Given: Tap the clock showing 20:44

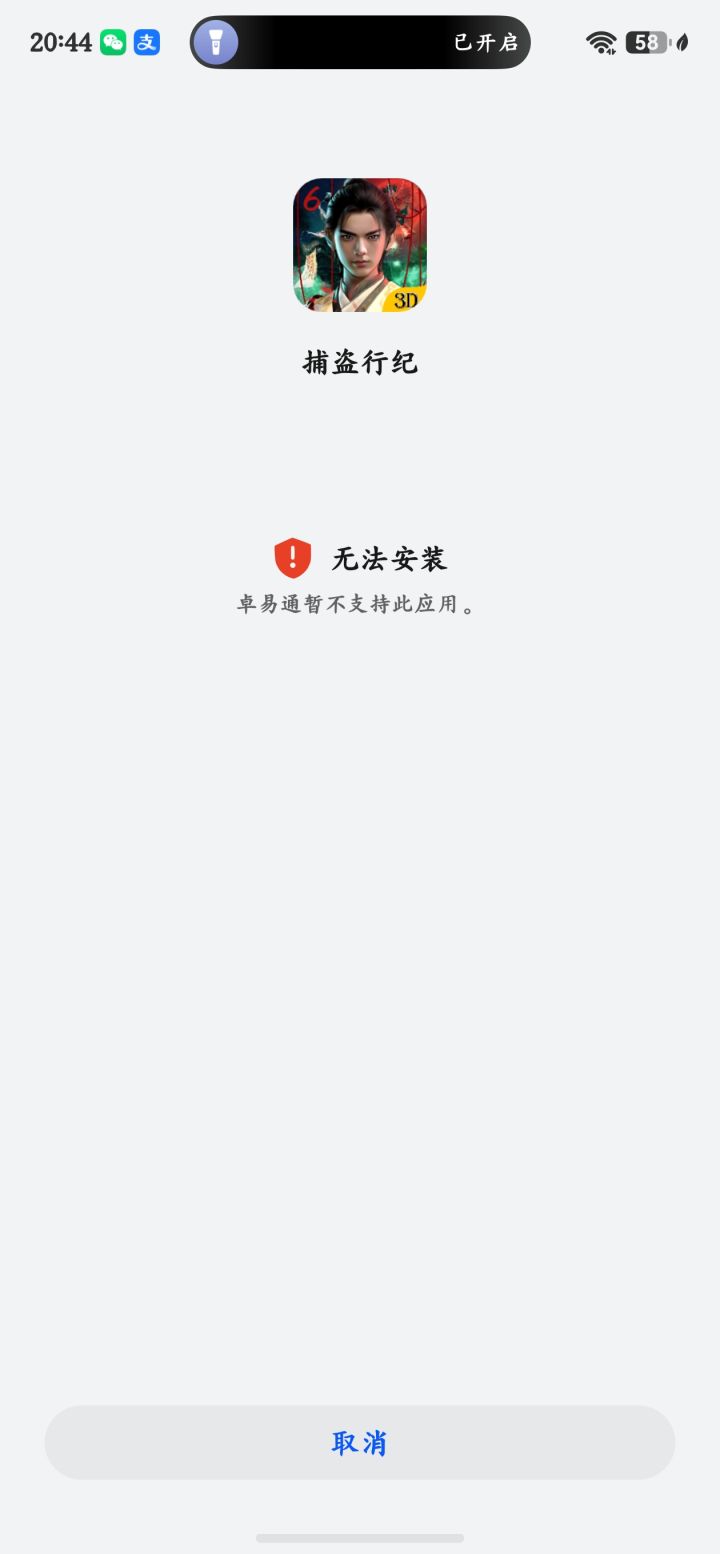Looking at the screenshot, I should coord(57,43).
